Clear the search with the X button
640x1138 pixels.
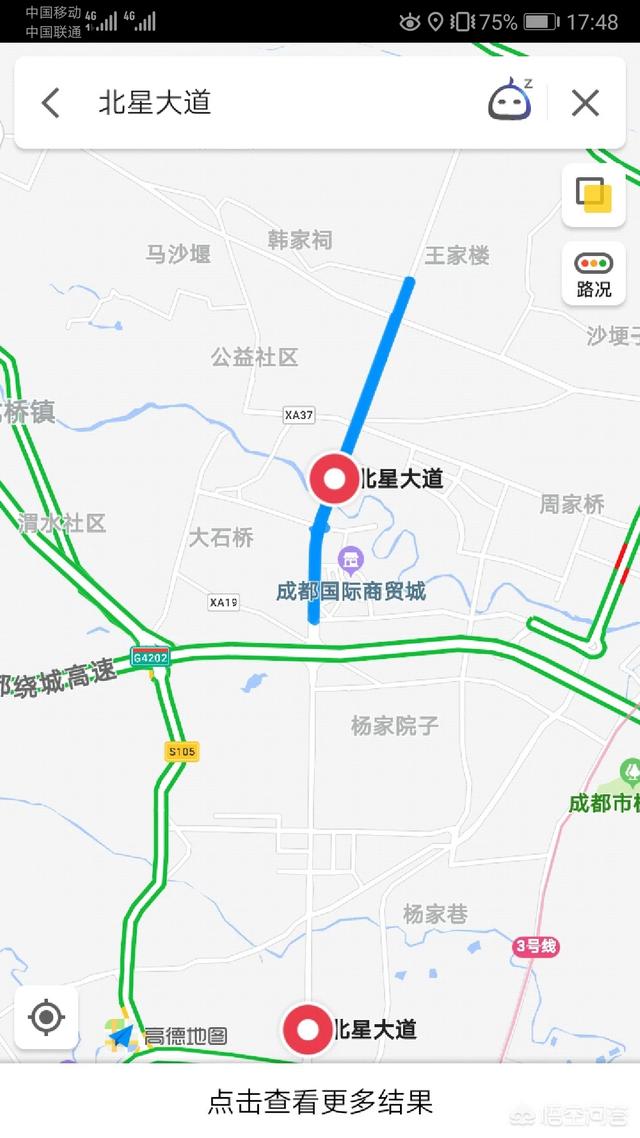pos(585,103)
